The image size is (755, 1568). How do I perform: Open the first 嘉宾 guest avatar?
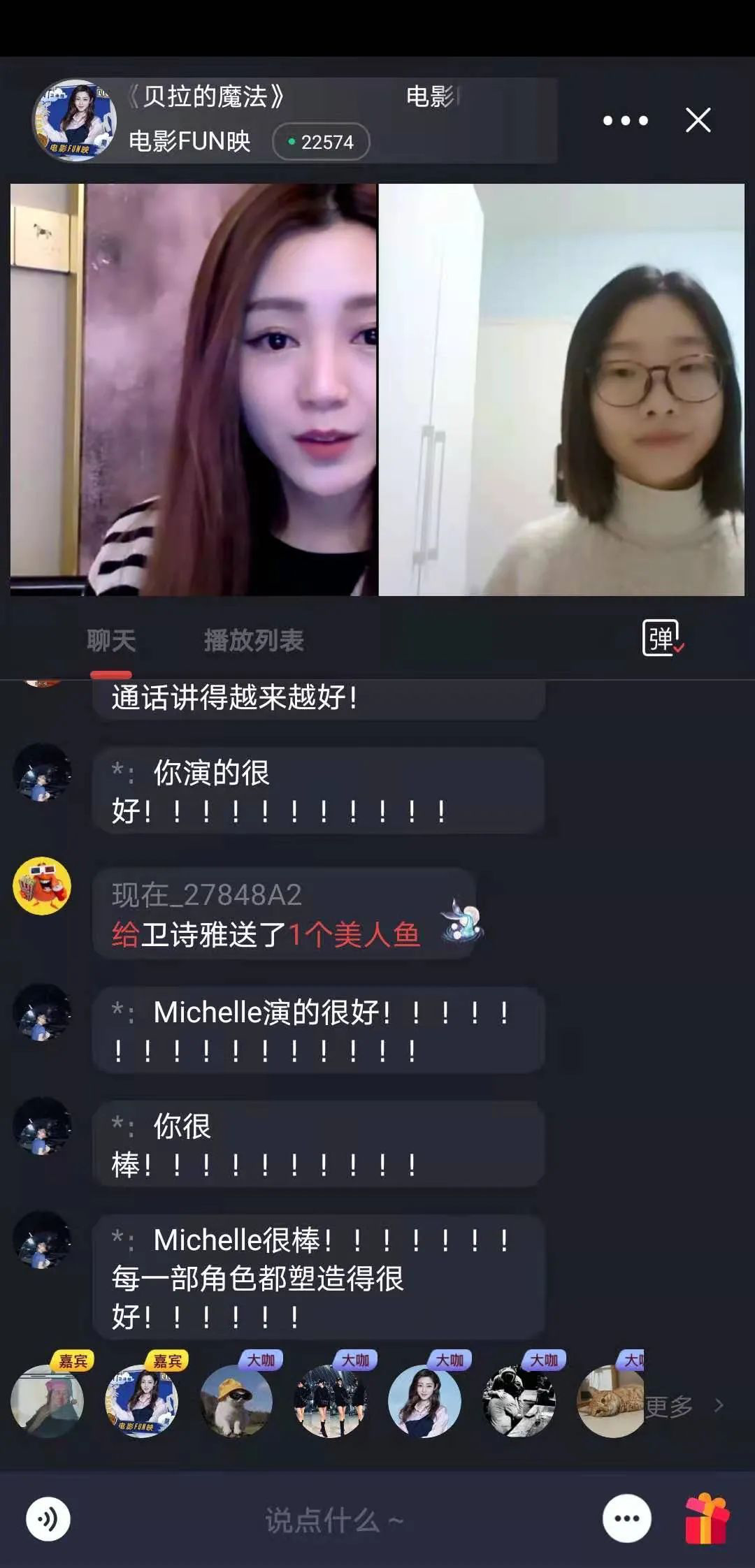pyautogui.click(x=48, y=1401)
